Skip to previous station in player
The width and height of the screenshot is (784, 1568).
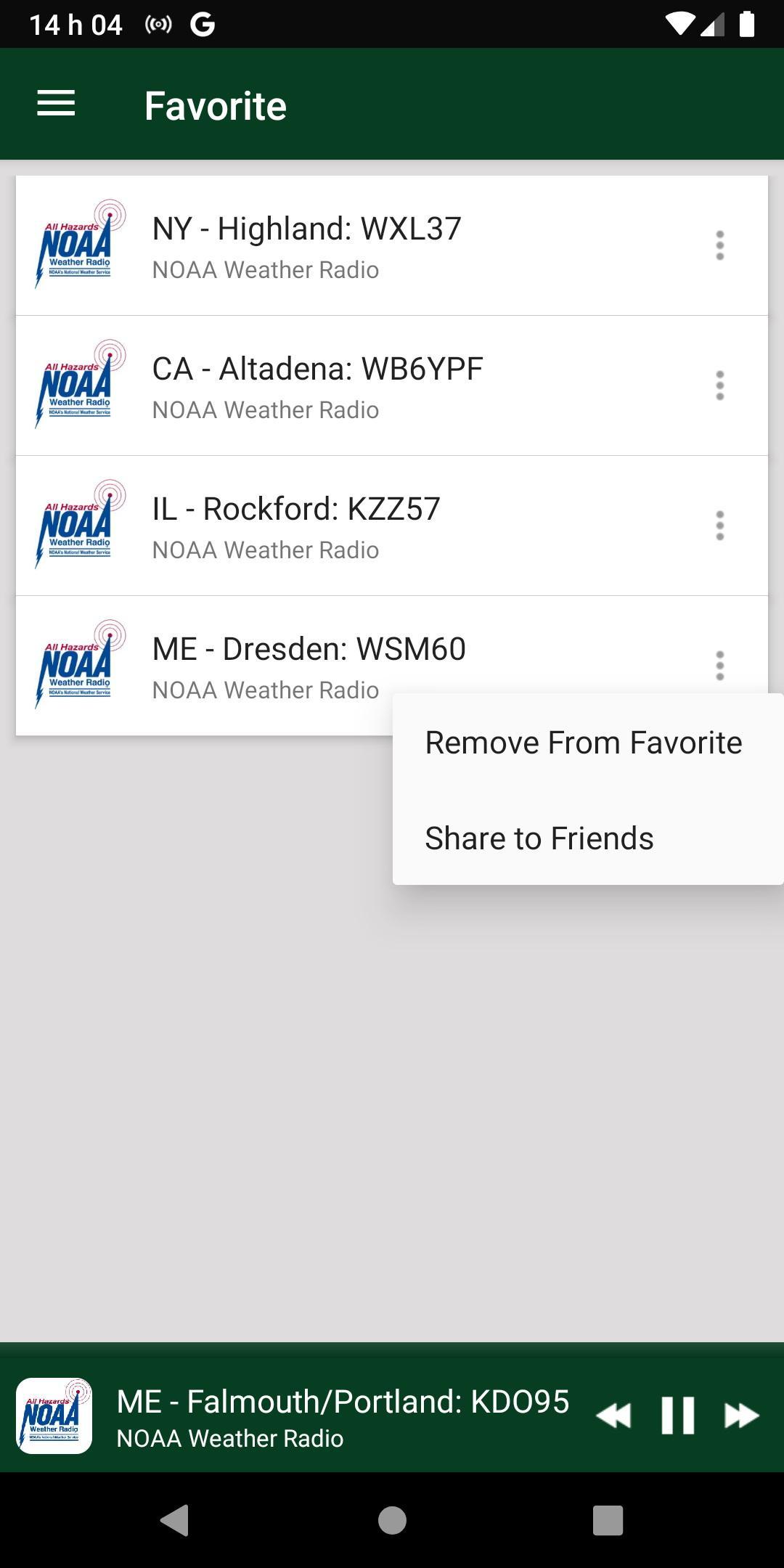(x=614, y=1415)
